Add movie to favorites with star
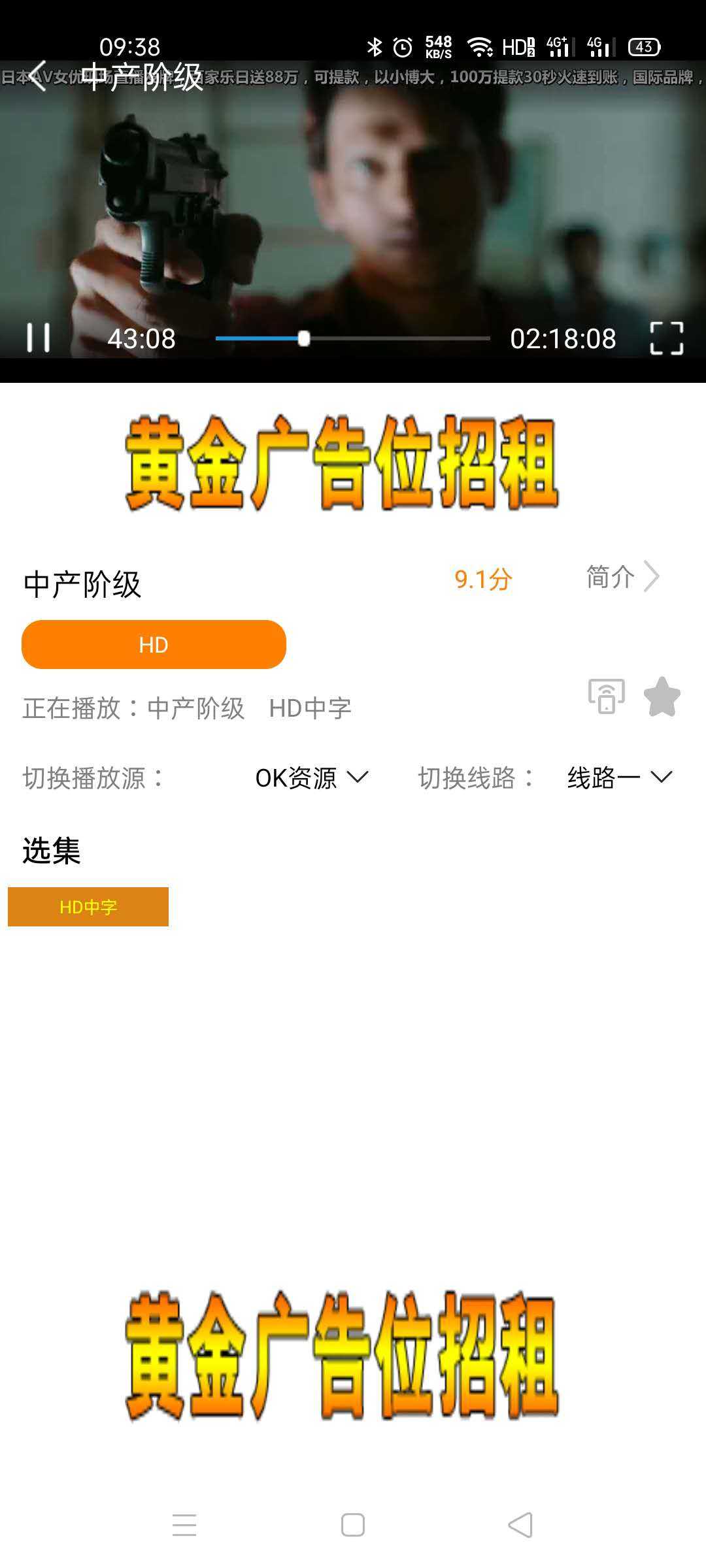Viewport: 706px width, 1568px height. [x=662, y=696]
